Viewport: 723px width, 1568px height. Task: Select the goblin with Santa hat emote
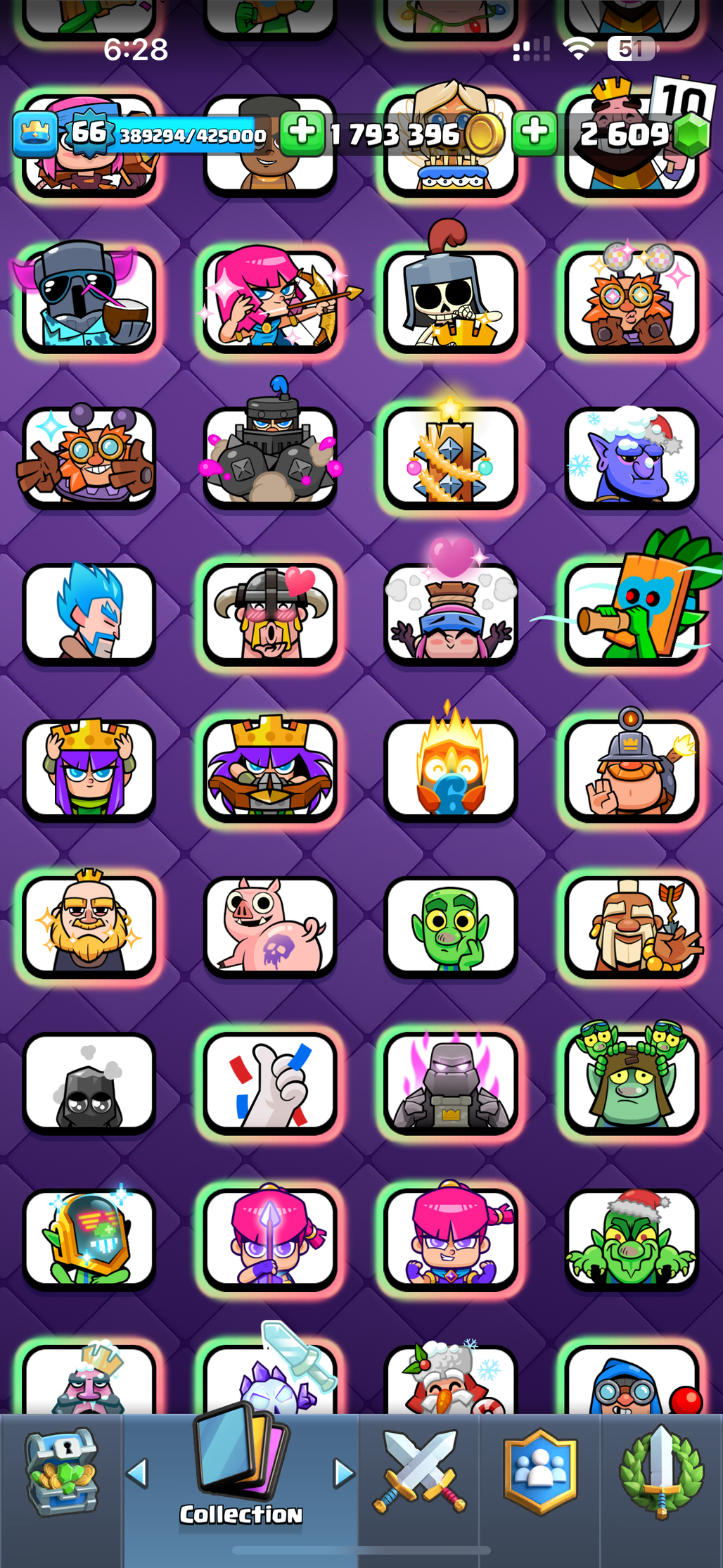pos(631,1239)
